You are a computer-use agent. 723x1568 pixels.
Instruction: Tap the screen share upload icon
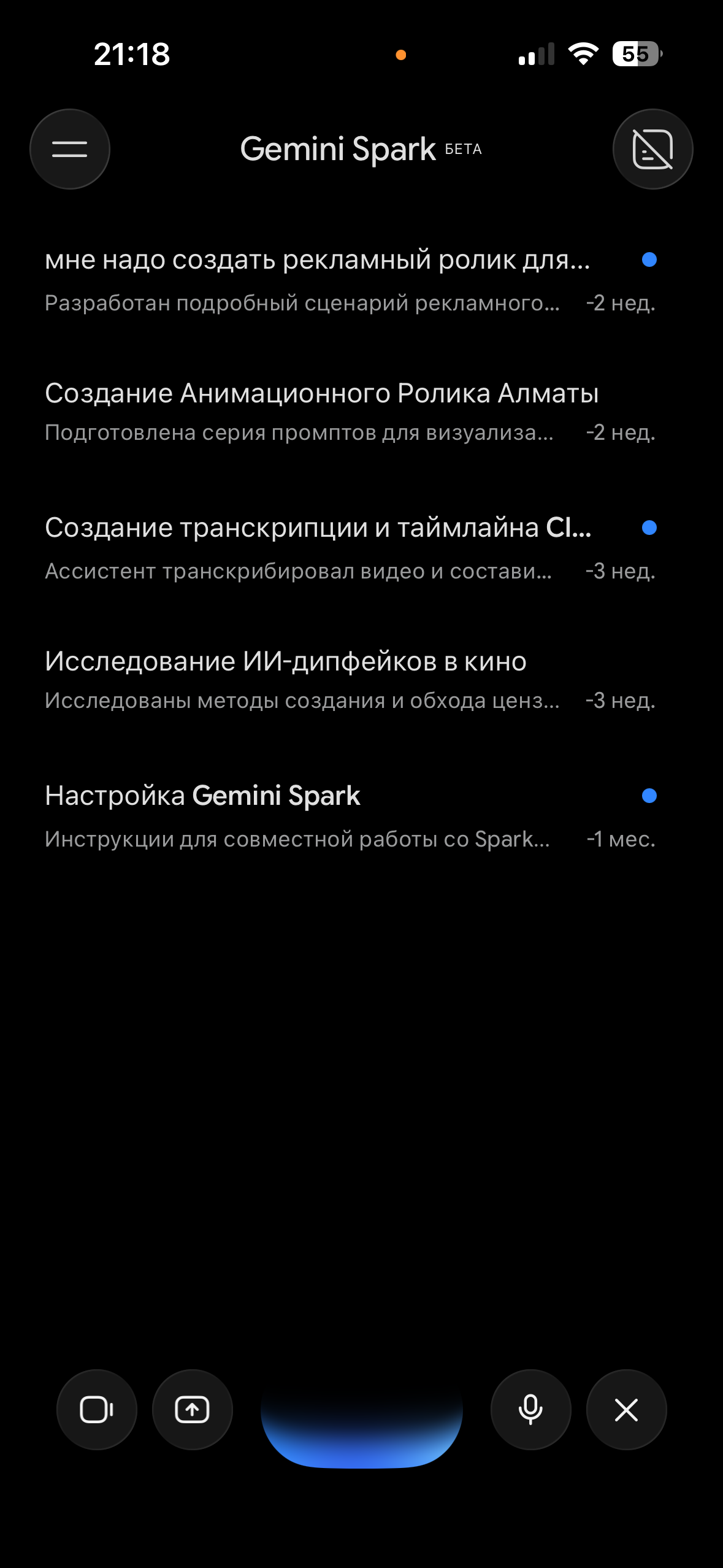(x=193, y=1409)
